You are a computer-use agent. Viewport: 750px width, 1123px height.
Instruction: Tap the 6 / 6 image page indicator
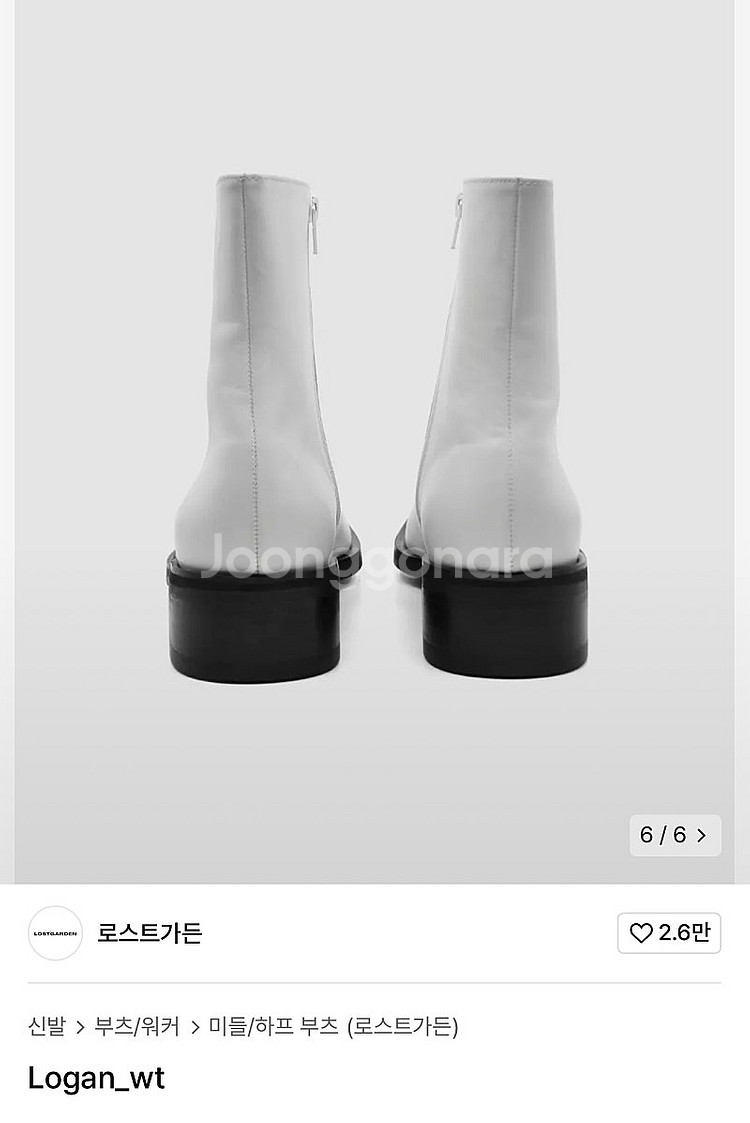coord(675,835)
